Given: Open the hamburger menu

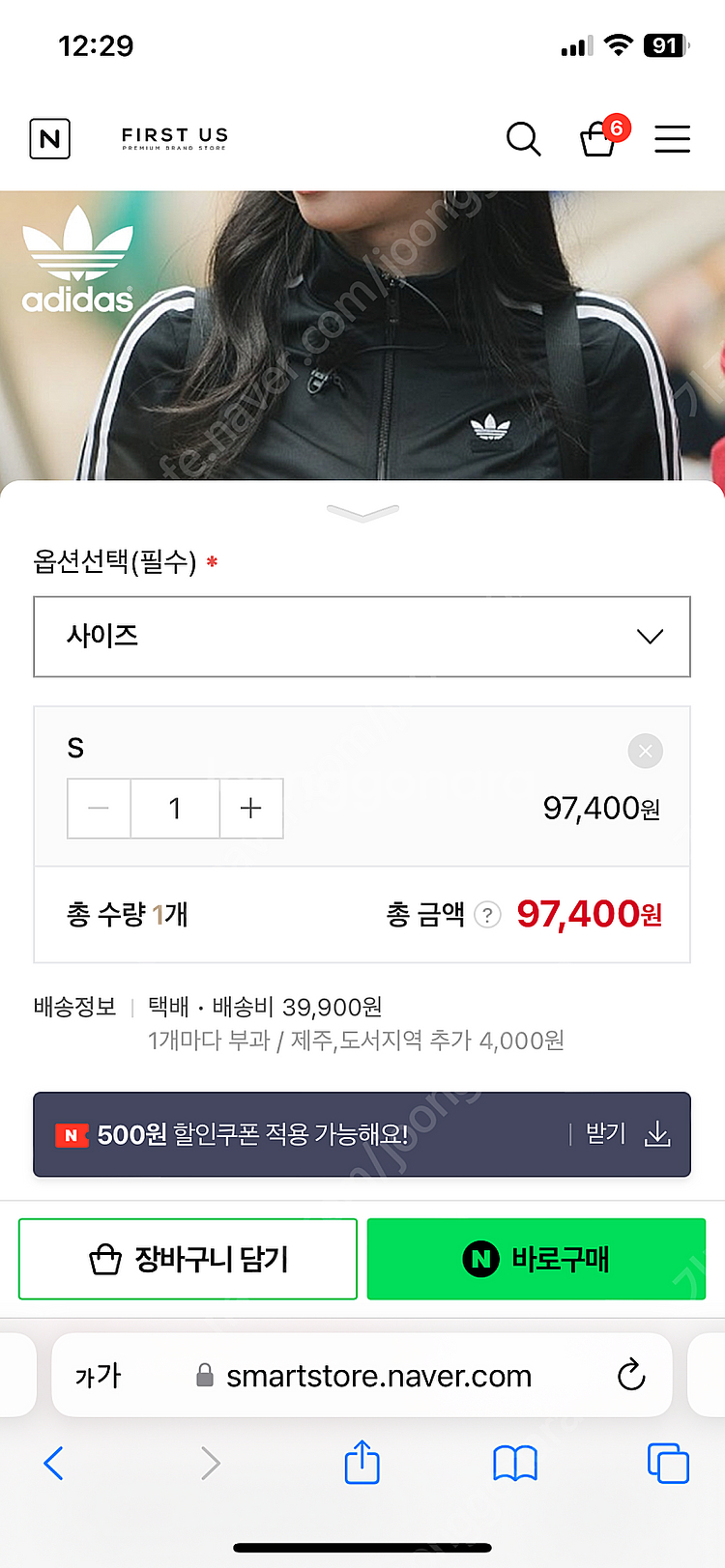Looking at the screenshot, I should 672,139.
